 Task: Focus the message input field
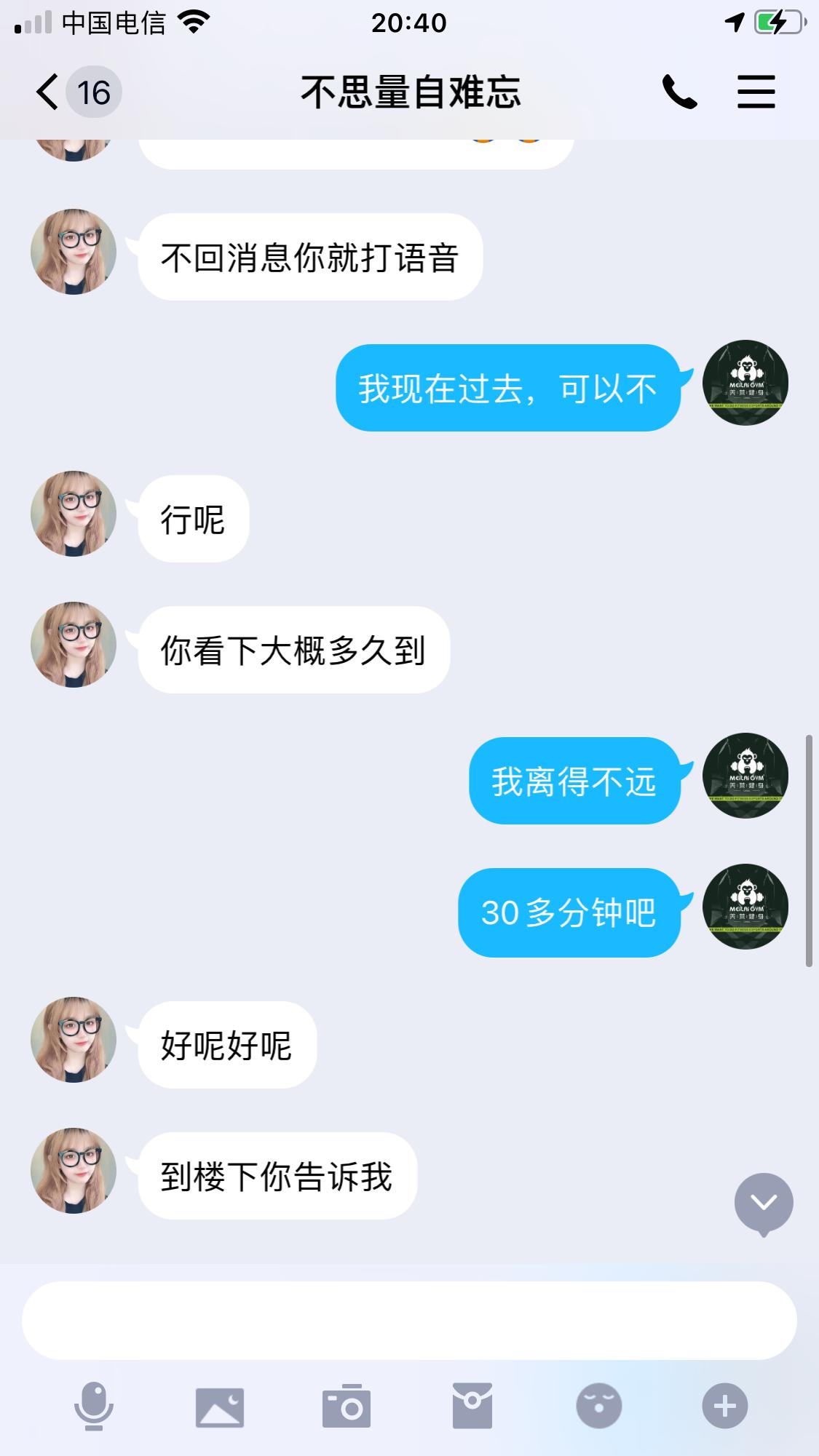[409, 1320]
